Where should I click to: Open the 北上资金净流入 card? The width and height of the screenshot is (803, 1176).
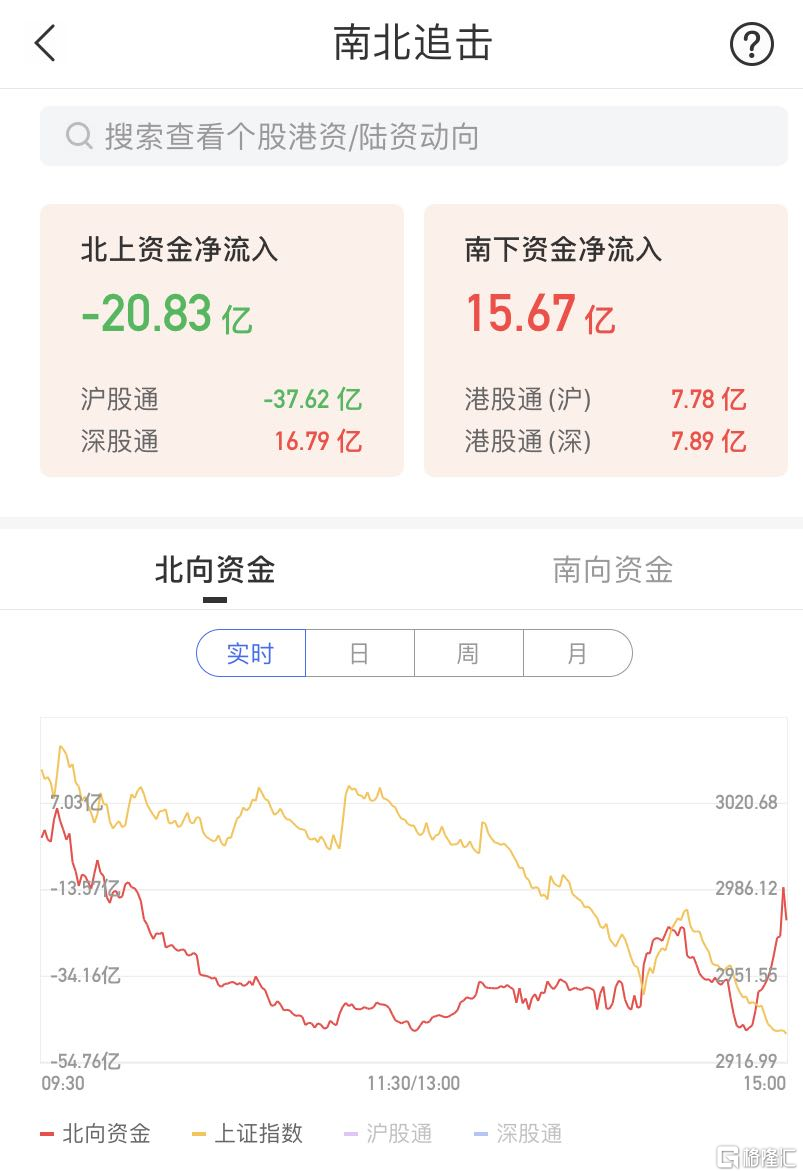coord(222,340)
